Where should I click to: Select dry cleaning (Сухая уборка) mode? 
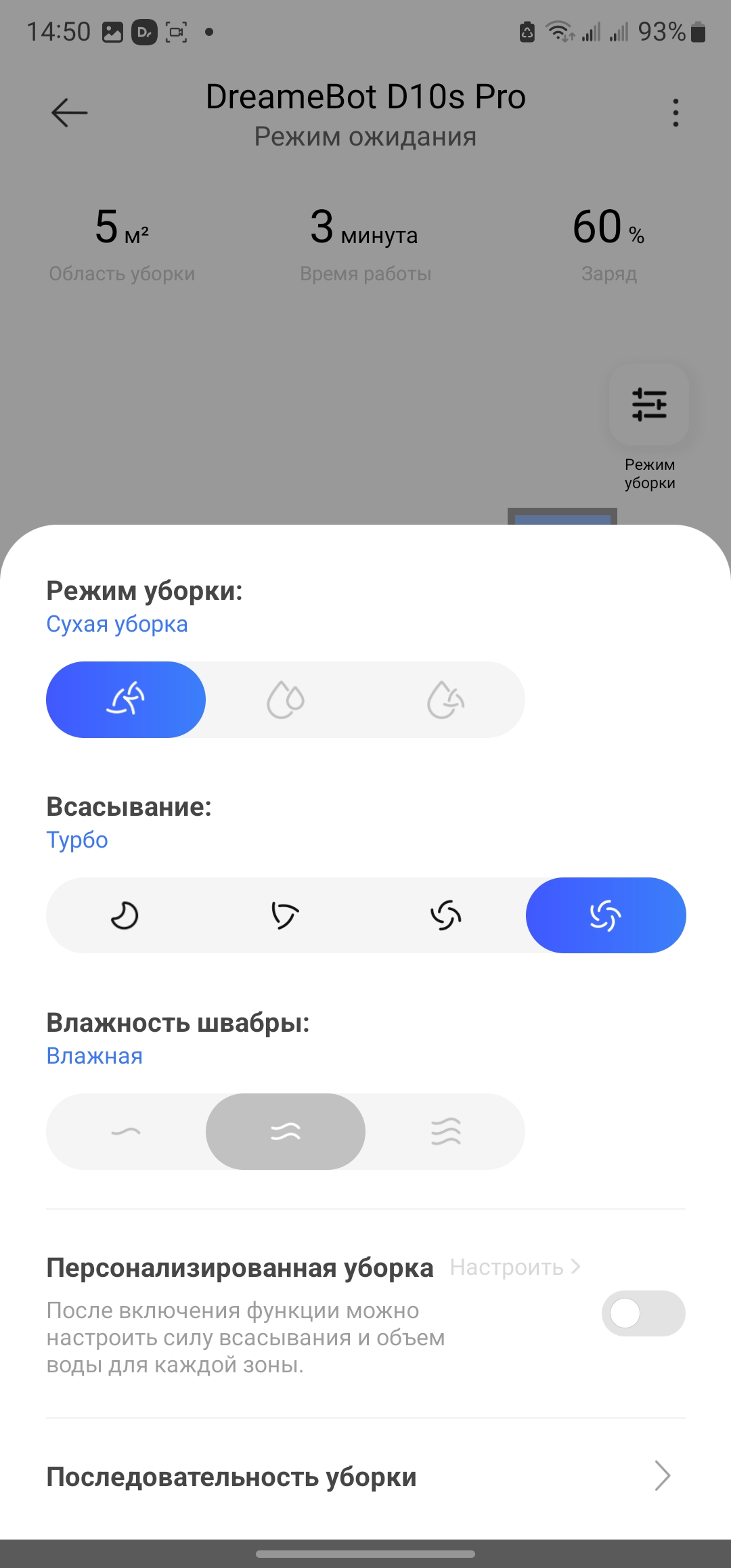pyautogui.click(x=126, y=699)
